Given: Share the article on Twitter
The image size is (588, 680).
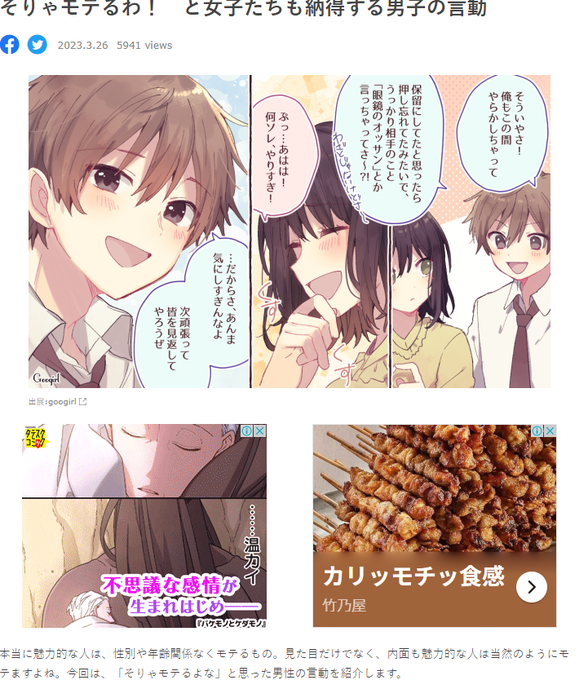Looking at the screenshot, I should tap(37, 45).
